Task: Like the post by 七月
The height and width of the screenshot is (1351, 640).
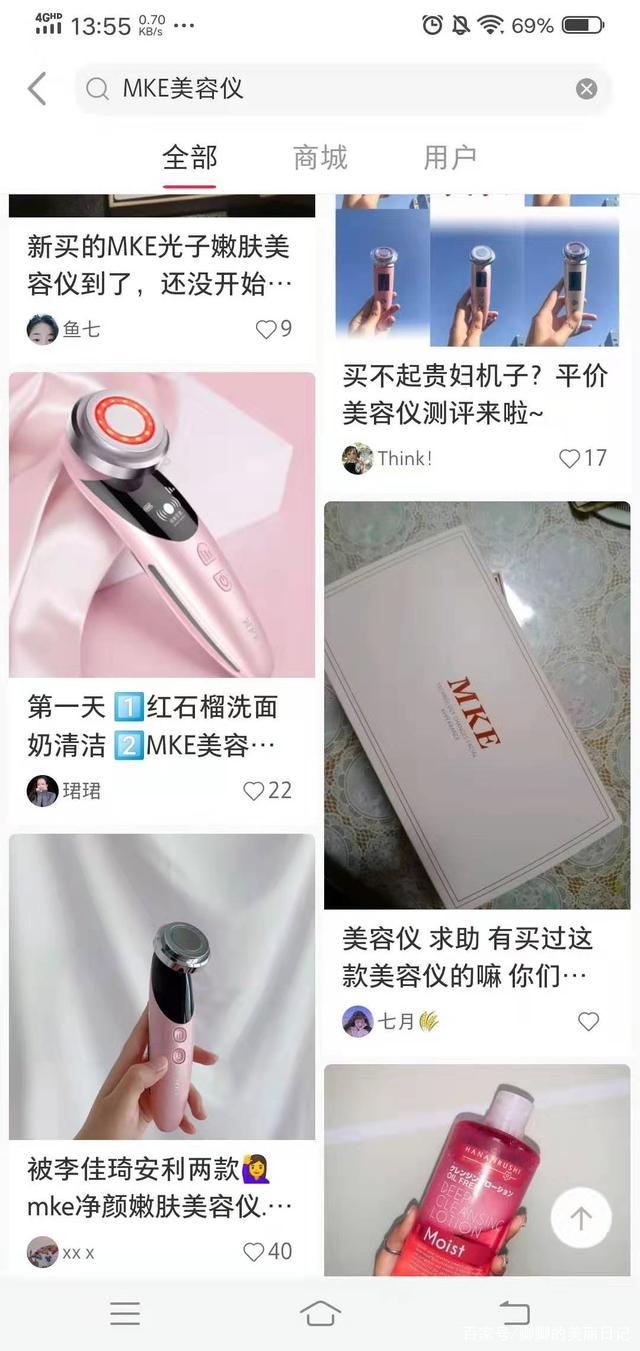Action: [588, 1021]
